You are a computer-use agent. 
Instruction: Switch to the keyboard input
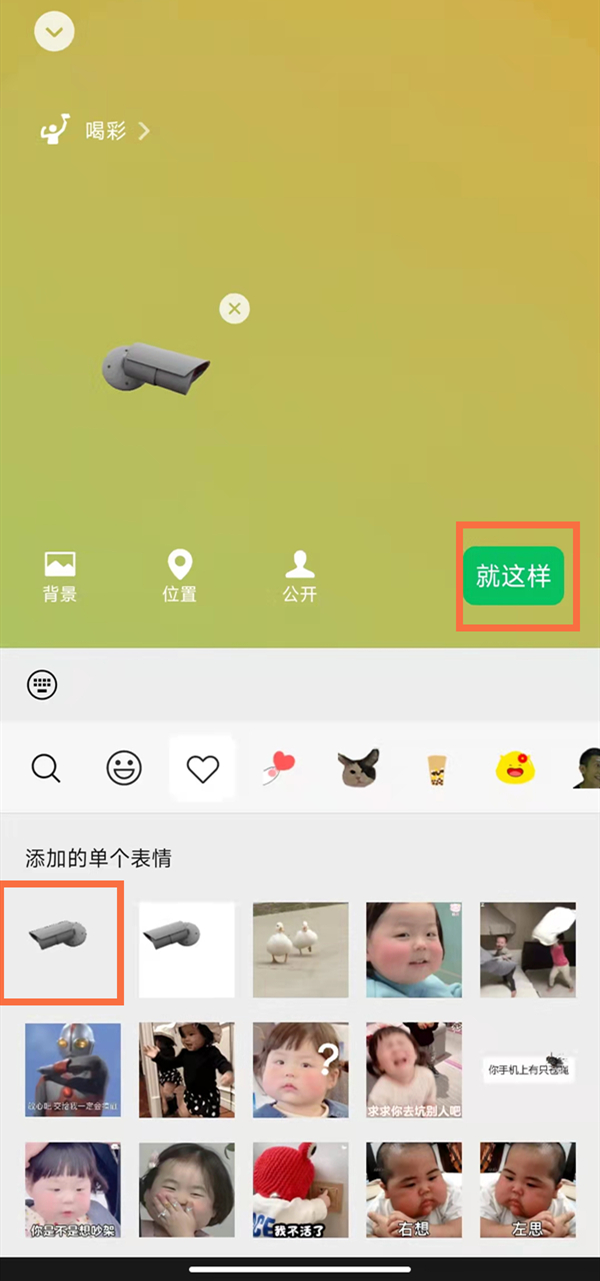[x=42, y=685]
